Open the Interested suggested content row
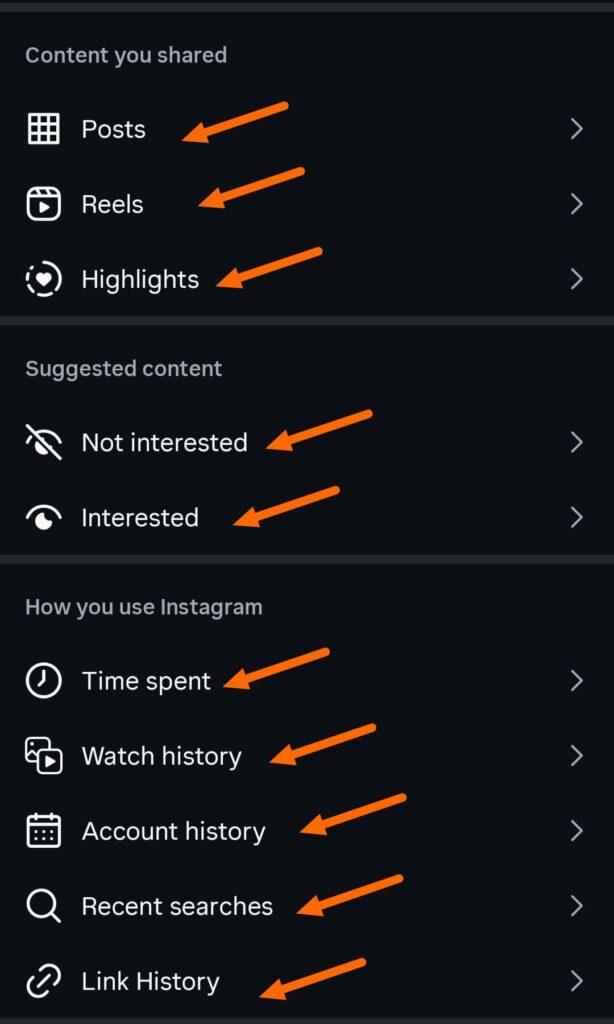614x1024 pixels. pos(140,518)
